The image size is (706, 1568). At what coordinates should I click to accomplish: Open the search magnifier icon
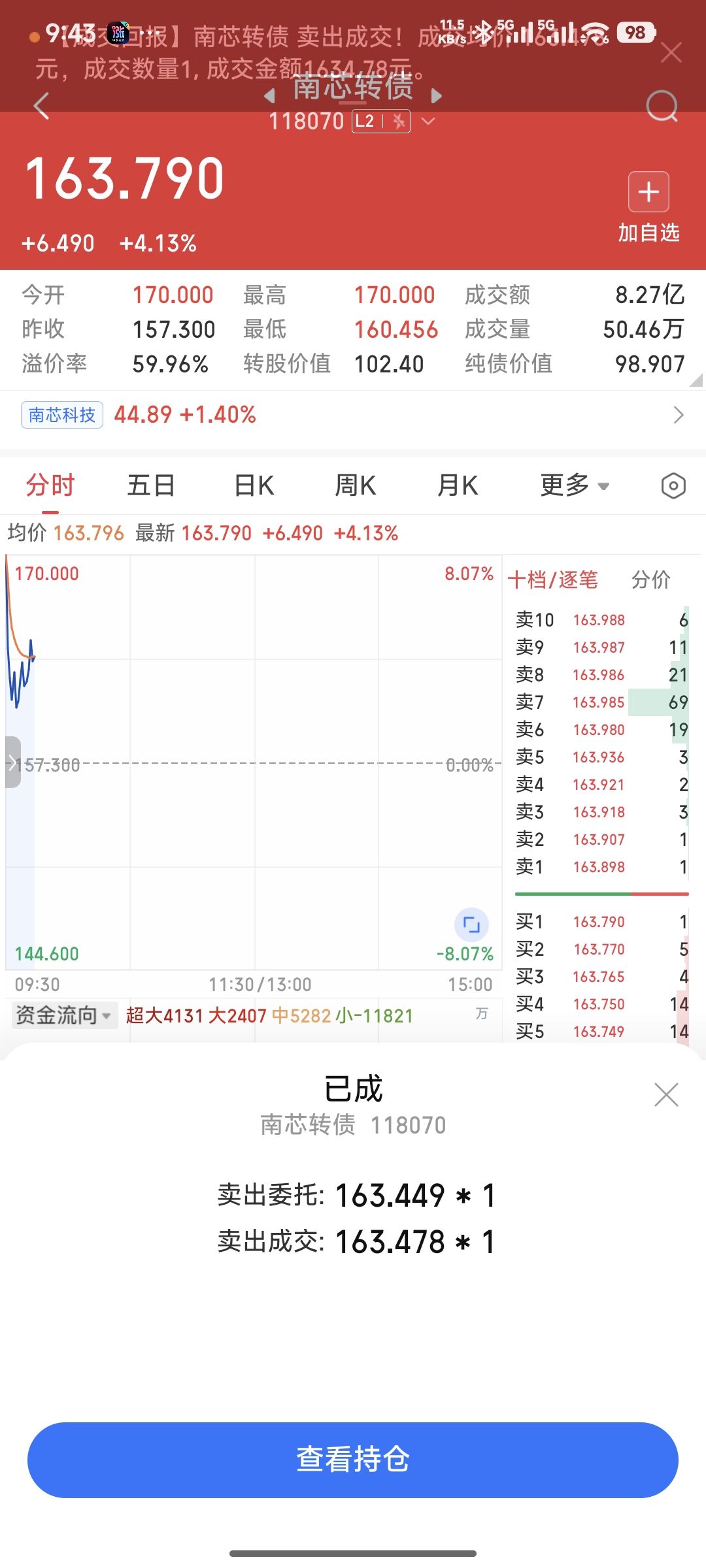[x=662, y=106]
